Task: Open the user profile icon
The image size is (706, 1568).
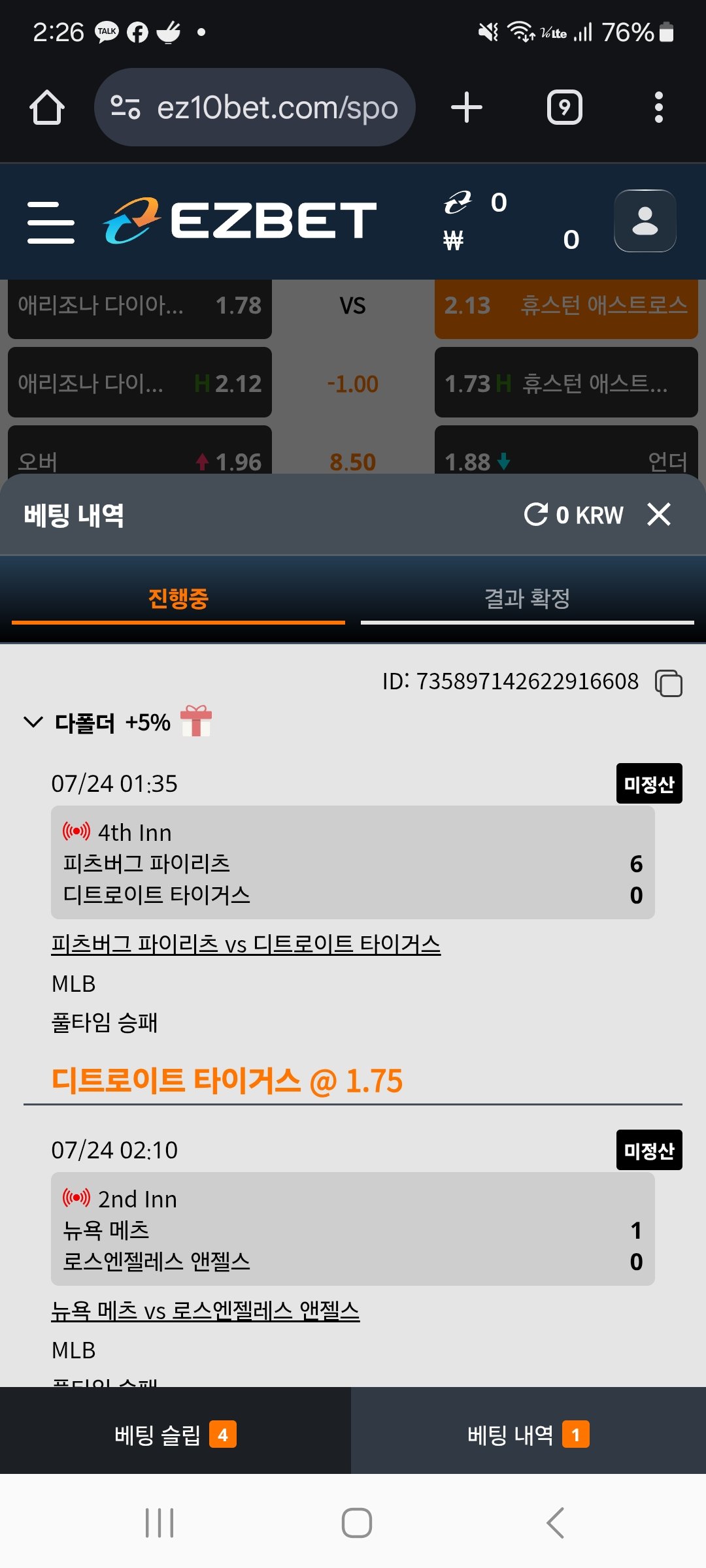Action: (645, 221)
